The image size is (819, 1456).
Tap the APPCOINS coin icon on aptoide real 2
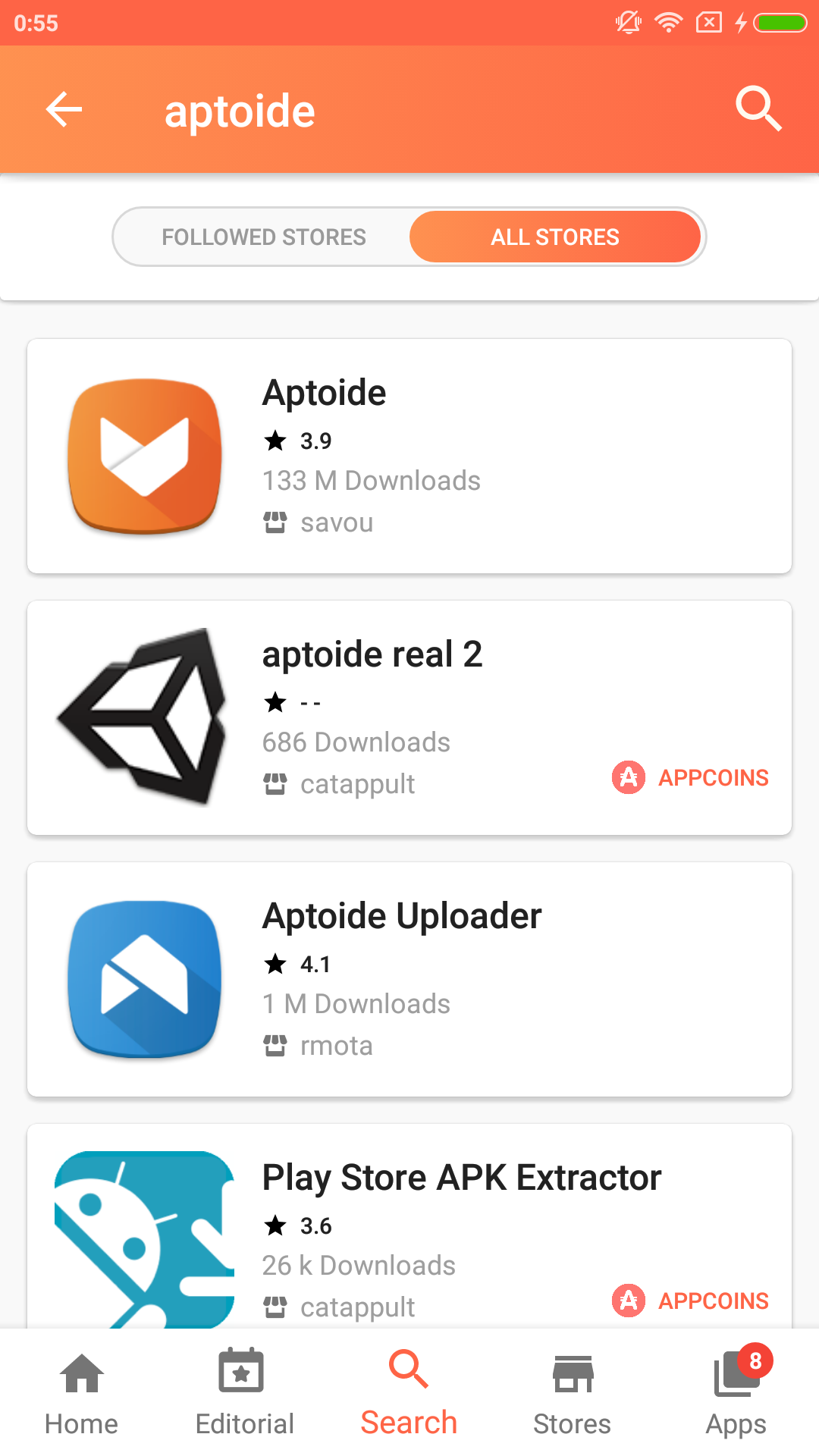pyautogui.click(x=627, y=777)
